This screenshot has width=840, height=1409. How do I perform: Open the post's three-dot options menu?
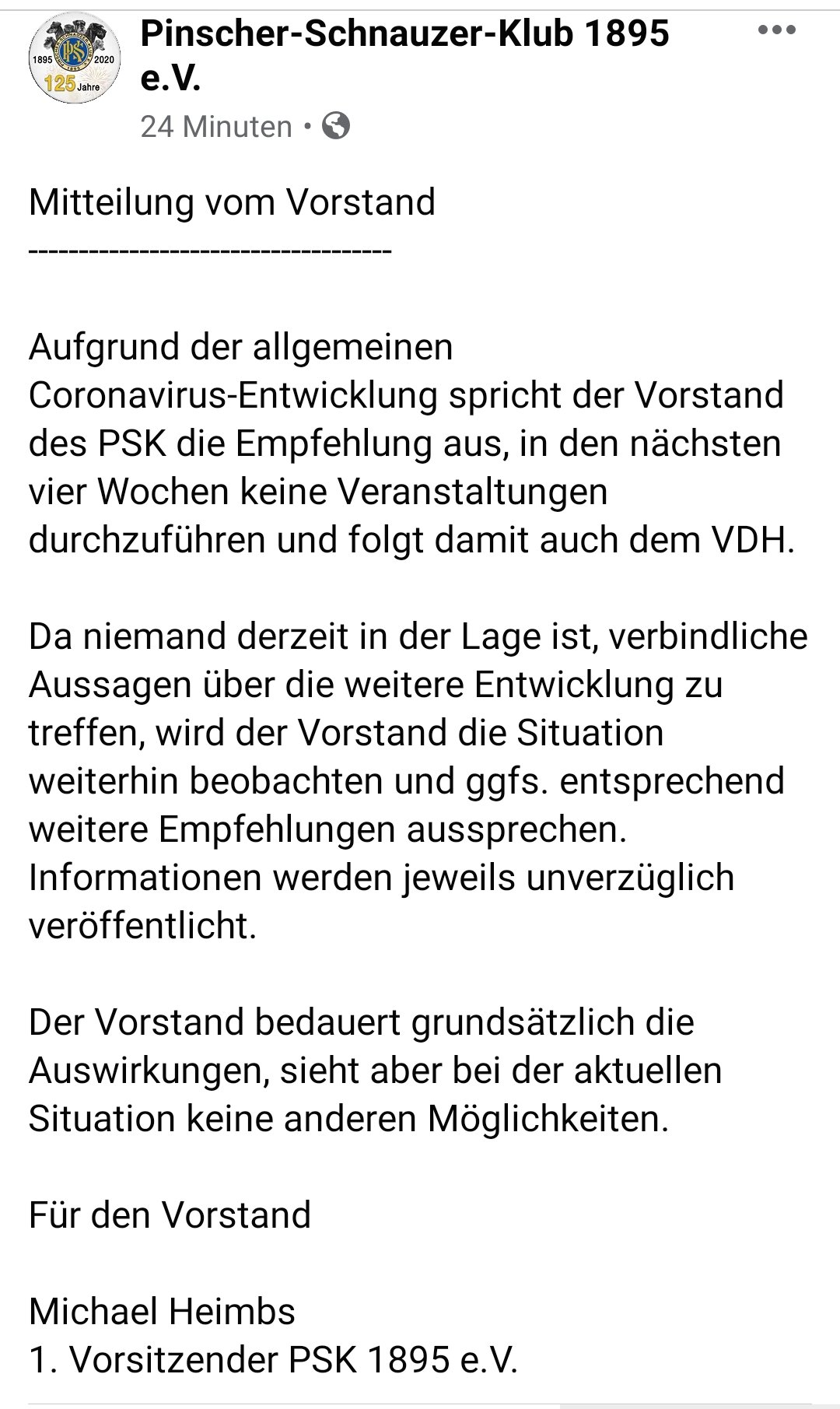(776, 31)
